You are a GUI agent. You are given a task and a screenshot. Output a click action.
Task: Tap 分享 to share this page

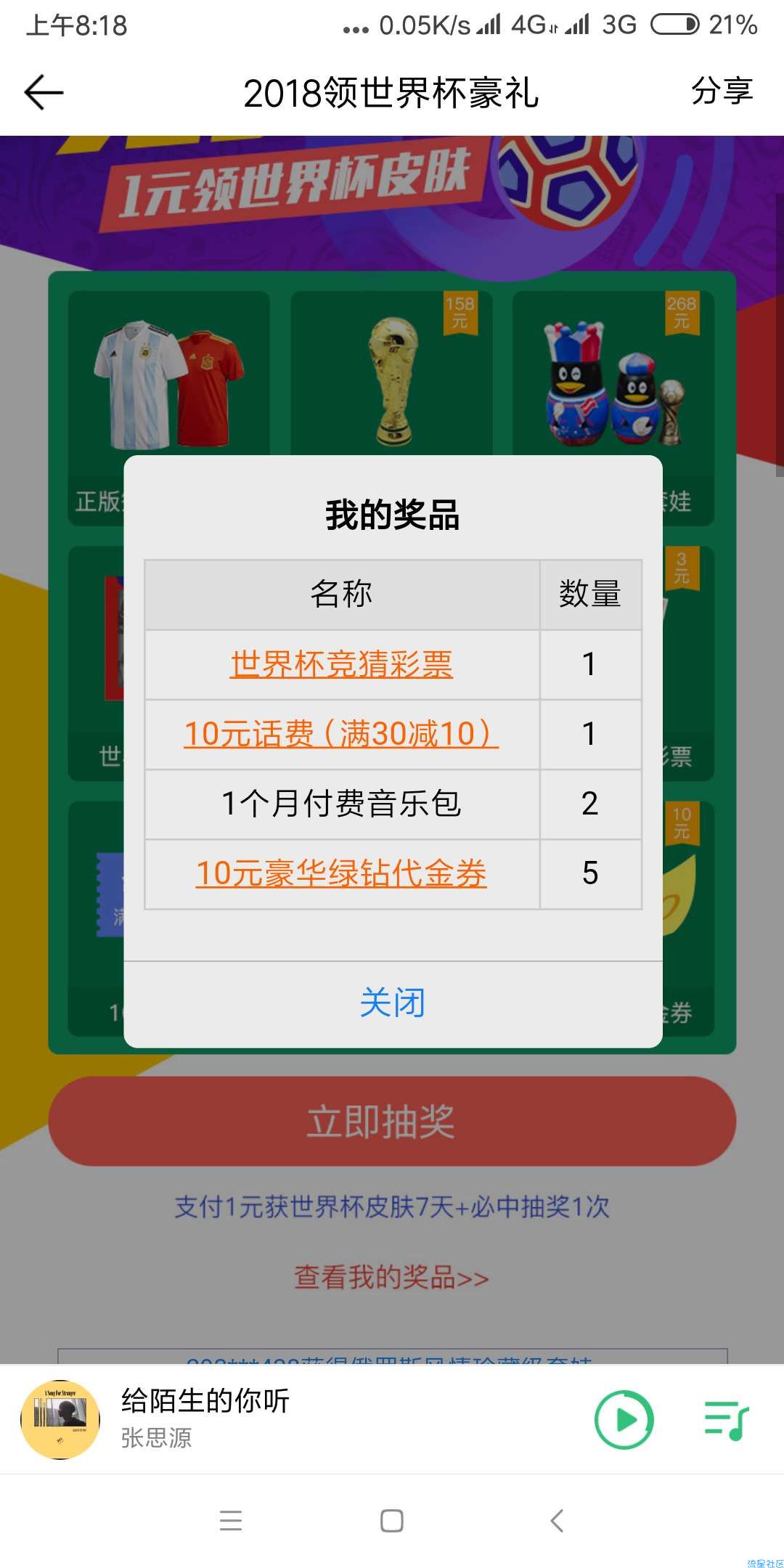(721, 91)
